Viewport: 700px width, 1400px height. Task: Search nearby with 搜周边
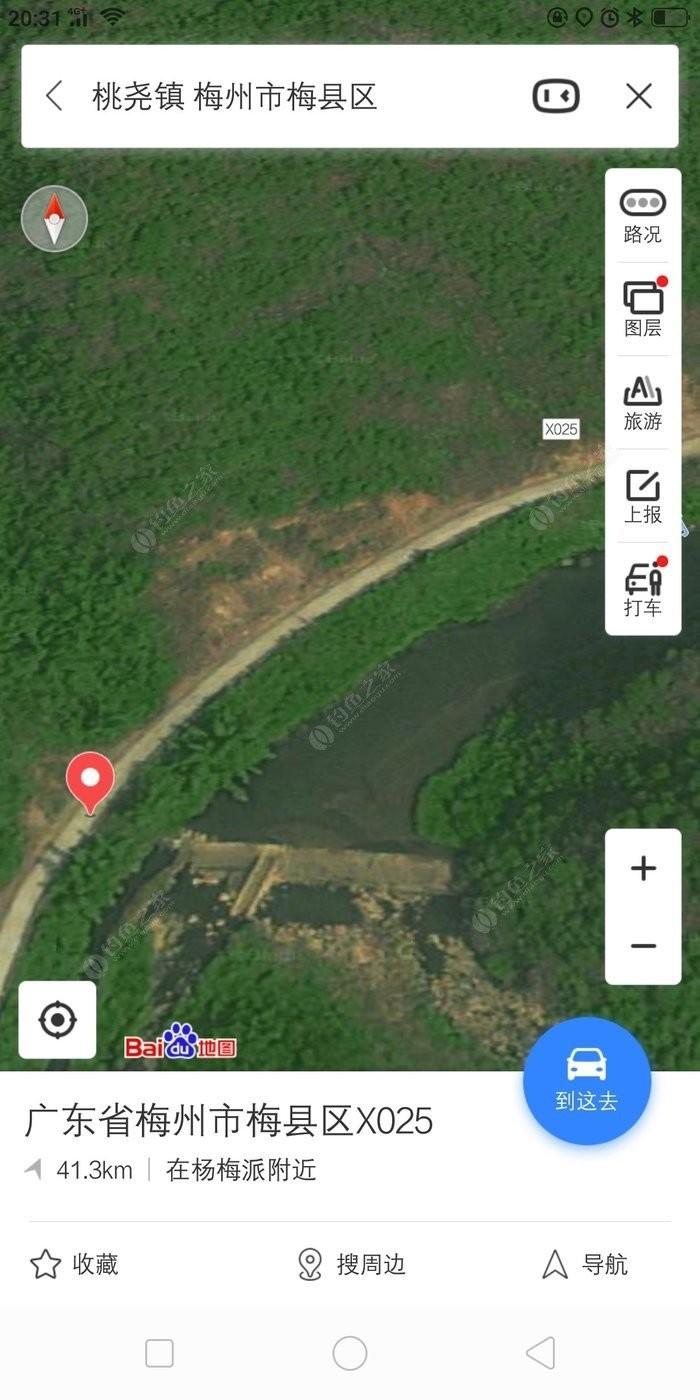tap(351, 1264)
